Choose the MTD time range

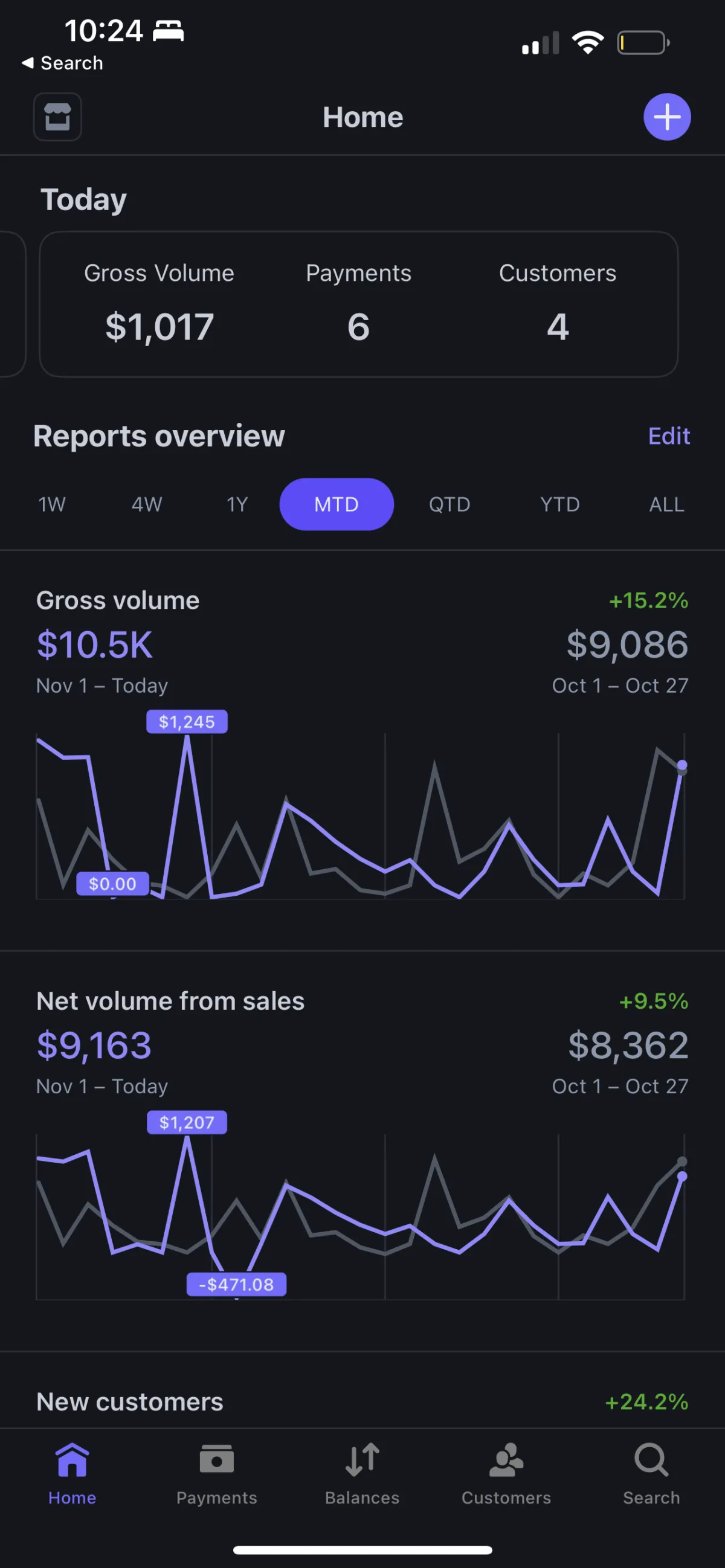336,504
